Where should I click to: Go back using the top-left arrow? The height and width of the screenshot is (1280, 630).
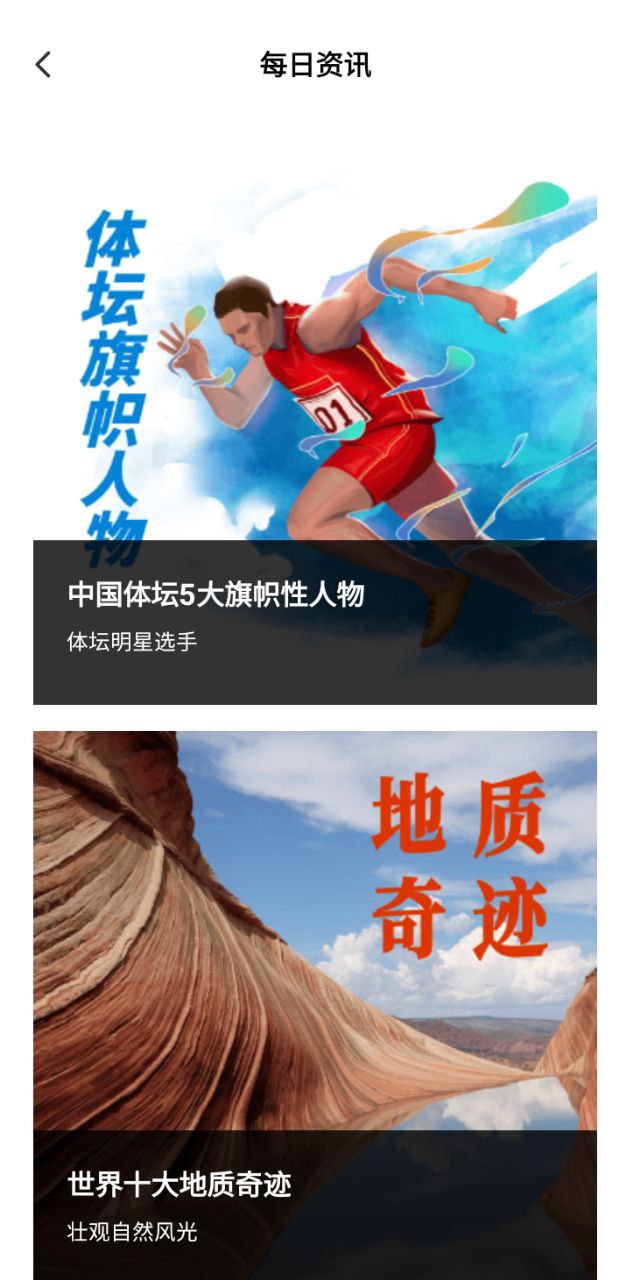[43, 65]
